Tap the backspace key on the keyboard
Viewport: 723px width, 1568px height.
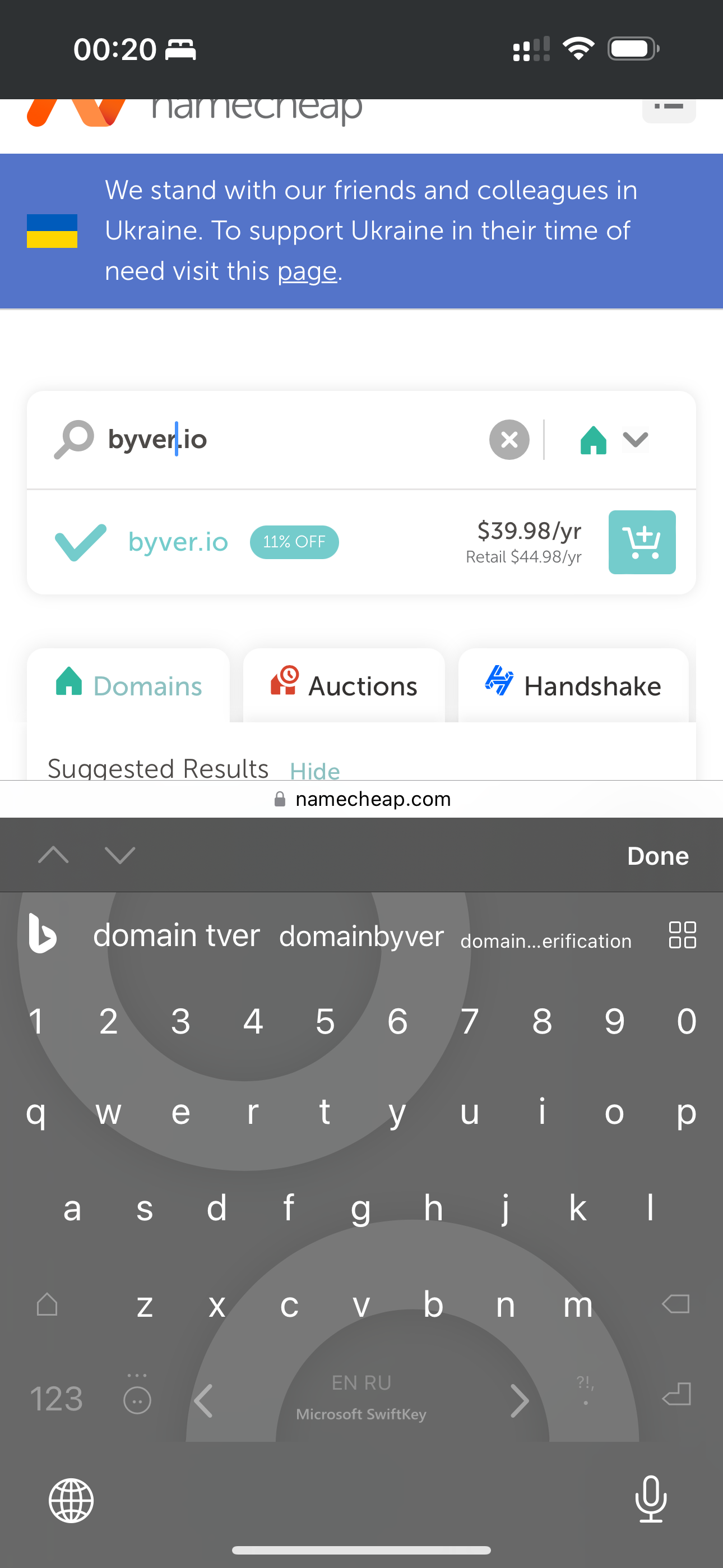point(675,1304)
